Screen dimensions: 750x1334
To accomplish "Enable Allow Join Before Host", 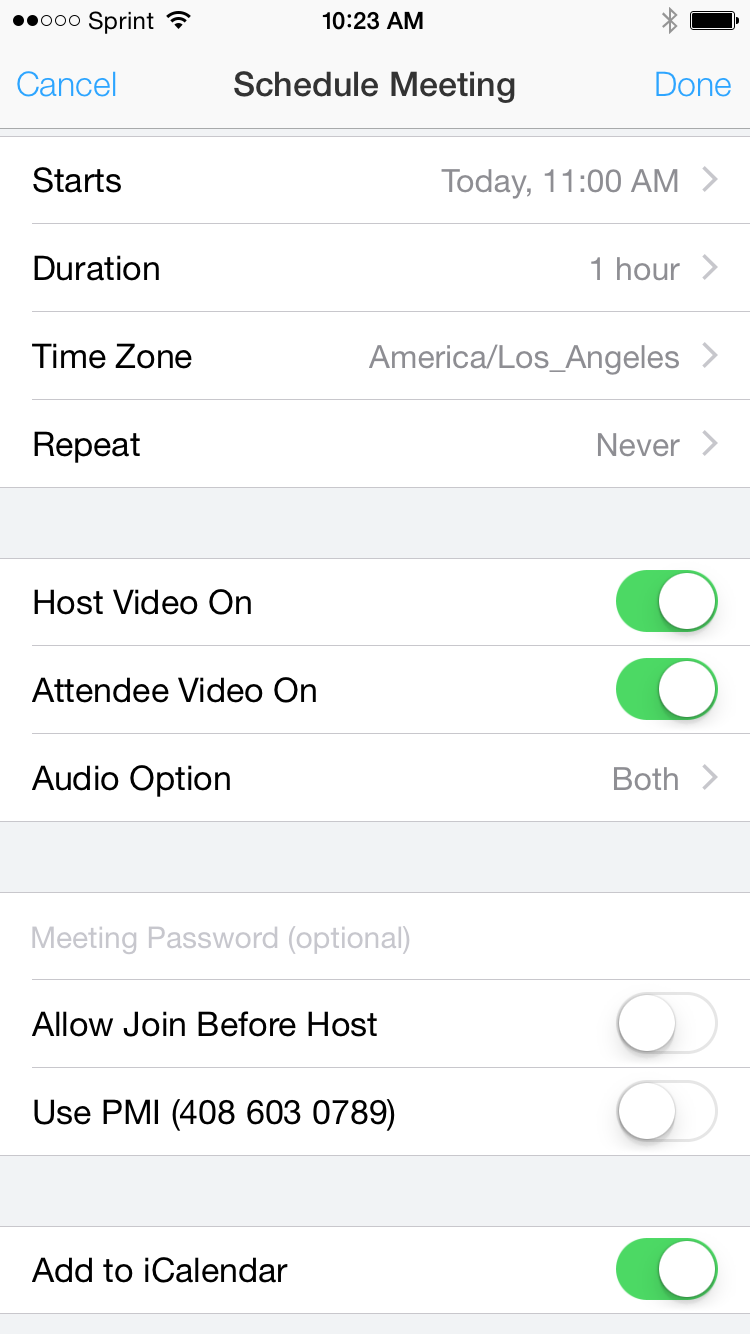I will pyautogui.click(x=666, y=1024).
